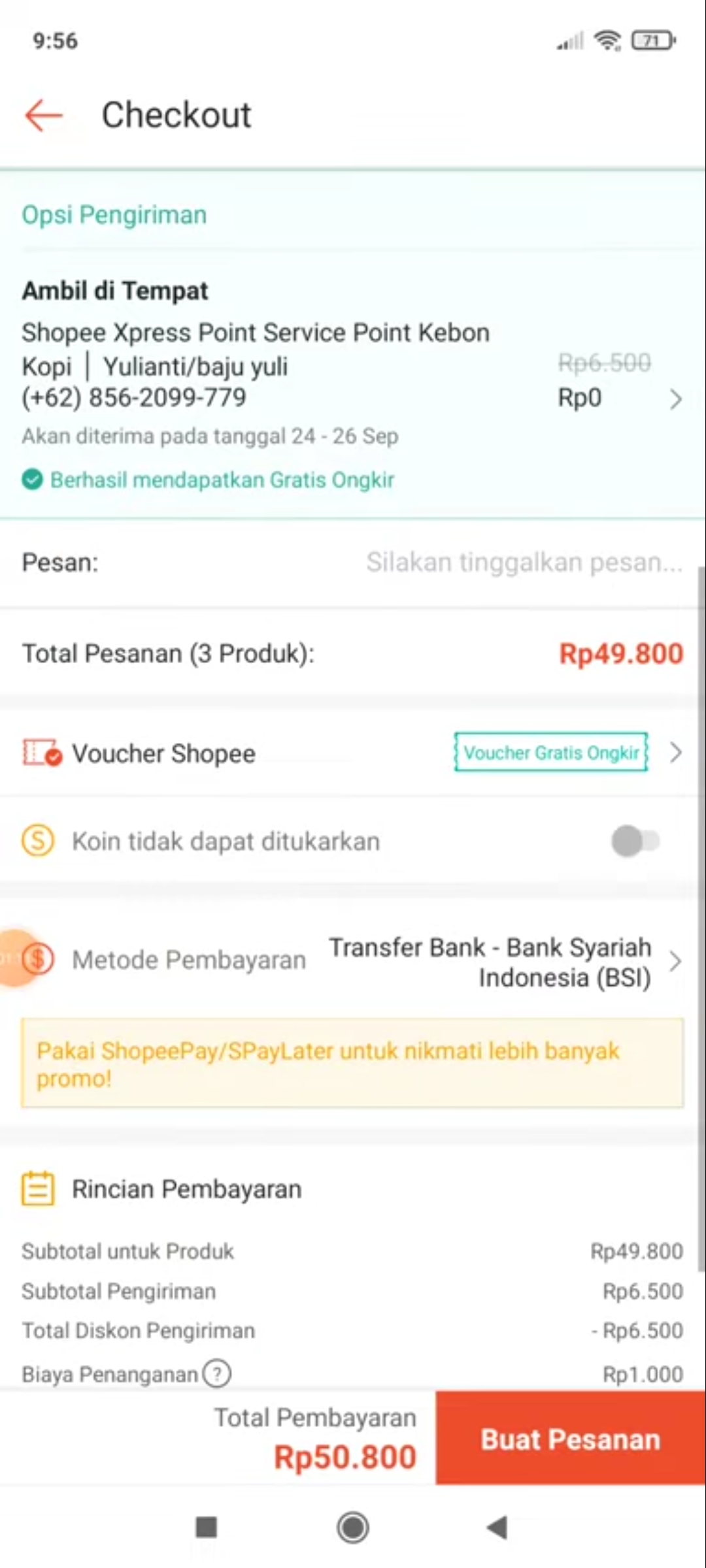Expand shipping option details via chevron

pyautogui.click(x=677, y=399)
